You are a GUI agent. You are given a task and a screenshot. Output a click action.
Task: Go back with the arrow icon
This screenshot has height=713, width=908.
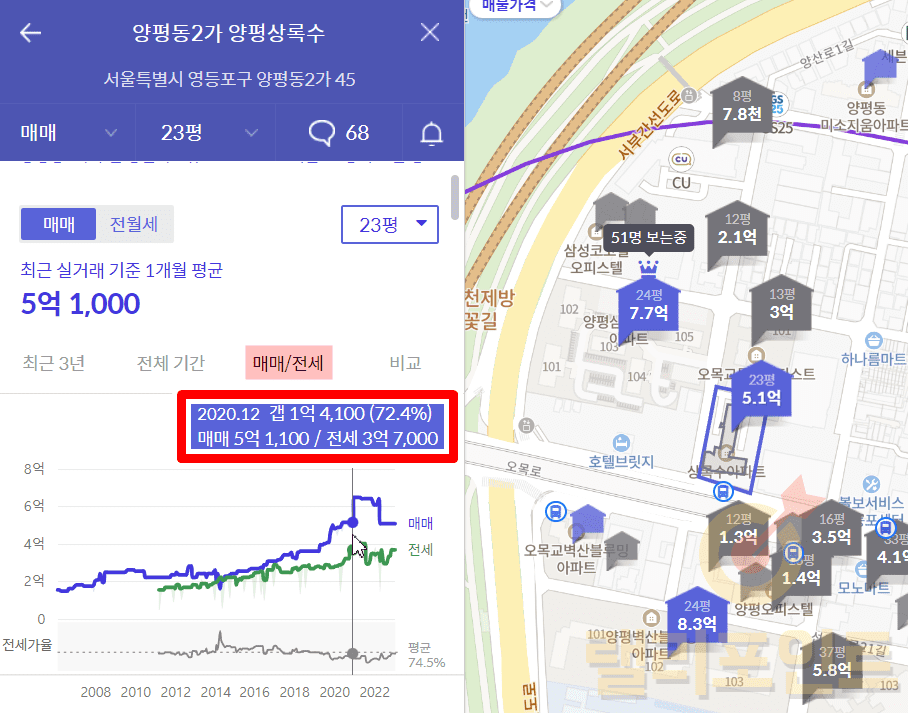click(x=31, y=33)
